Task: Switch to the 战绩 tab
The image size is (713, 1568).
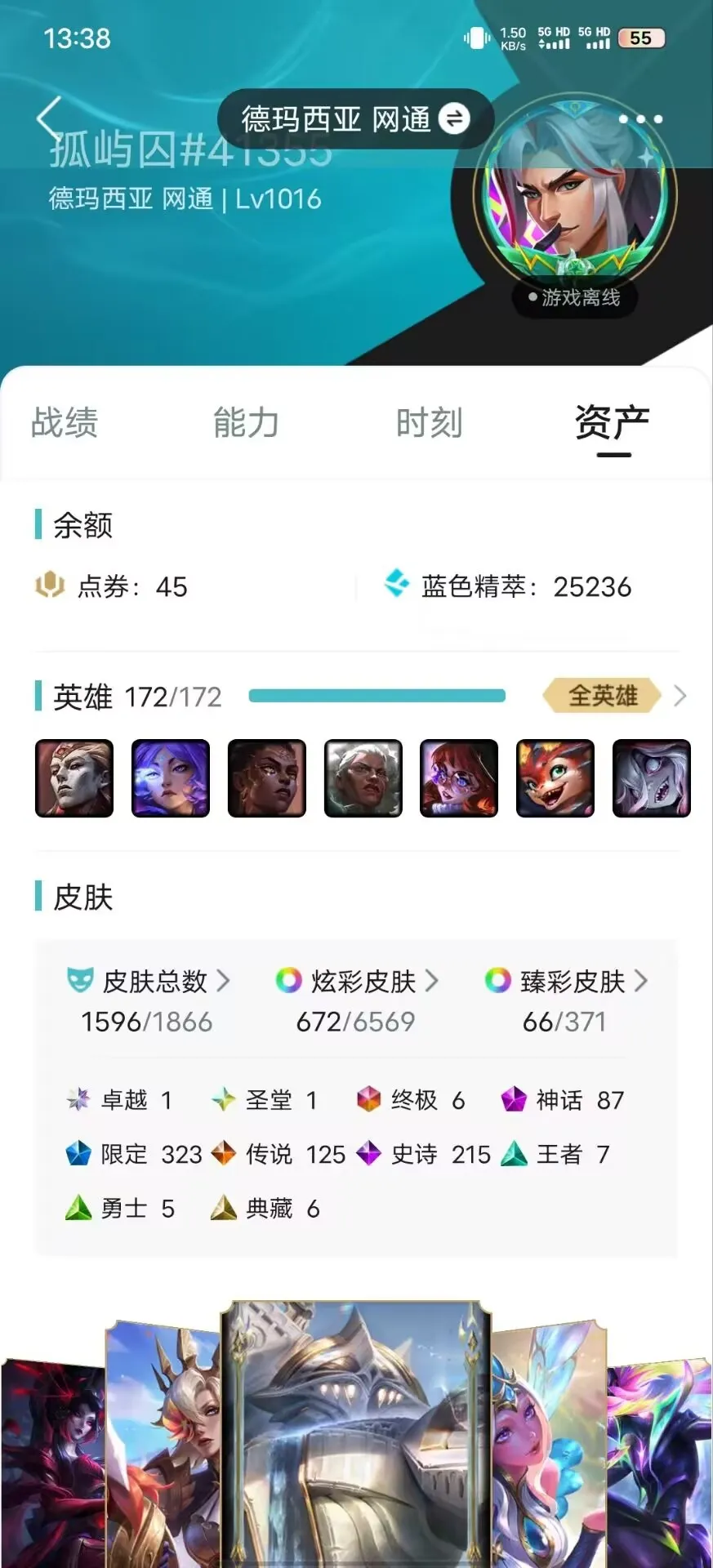Action: click(x=65, y=423)
